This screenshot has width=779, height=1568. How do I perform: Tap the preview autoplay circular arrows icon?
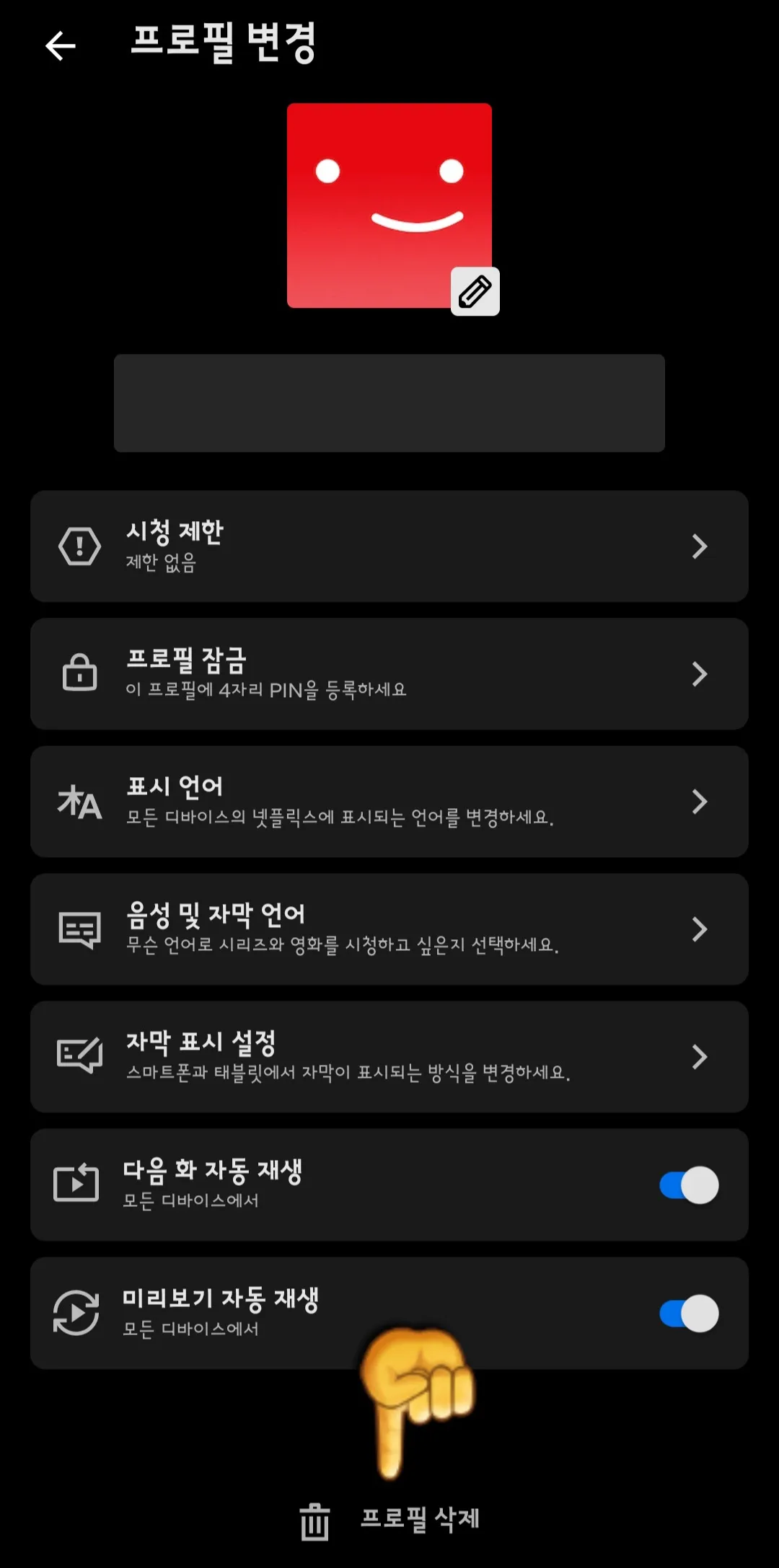tap(75, 1312)
